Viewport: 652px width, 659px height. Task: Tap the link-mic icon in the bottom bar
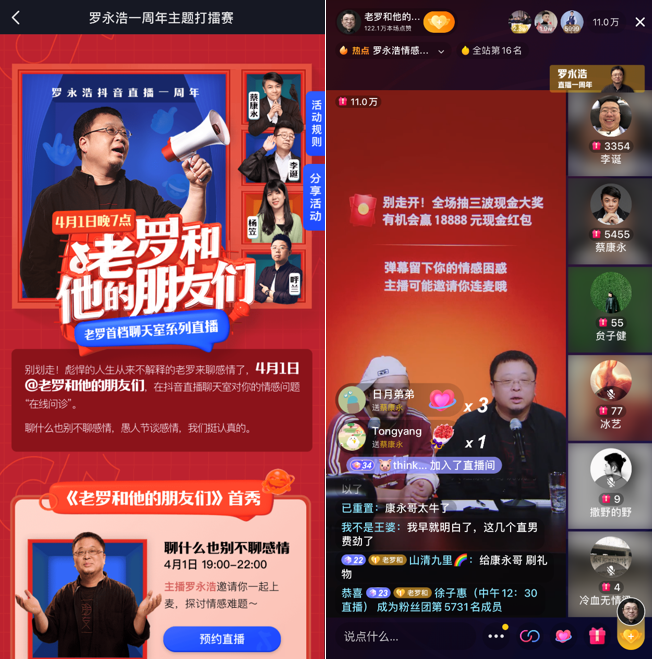(530, 636)
